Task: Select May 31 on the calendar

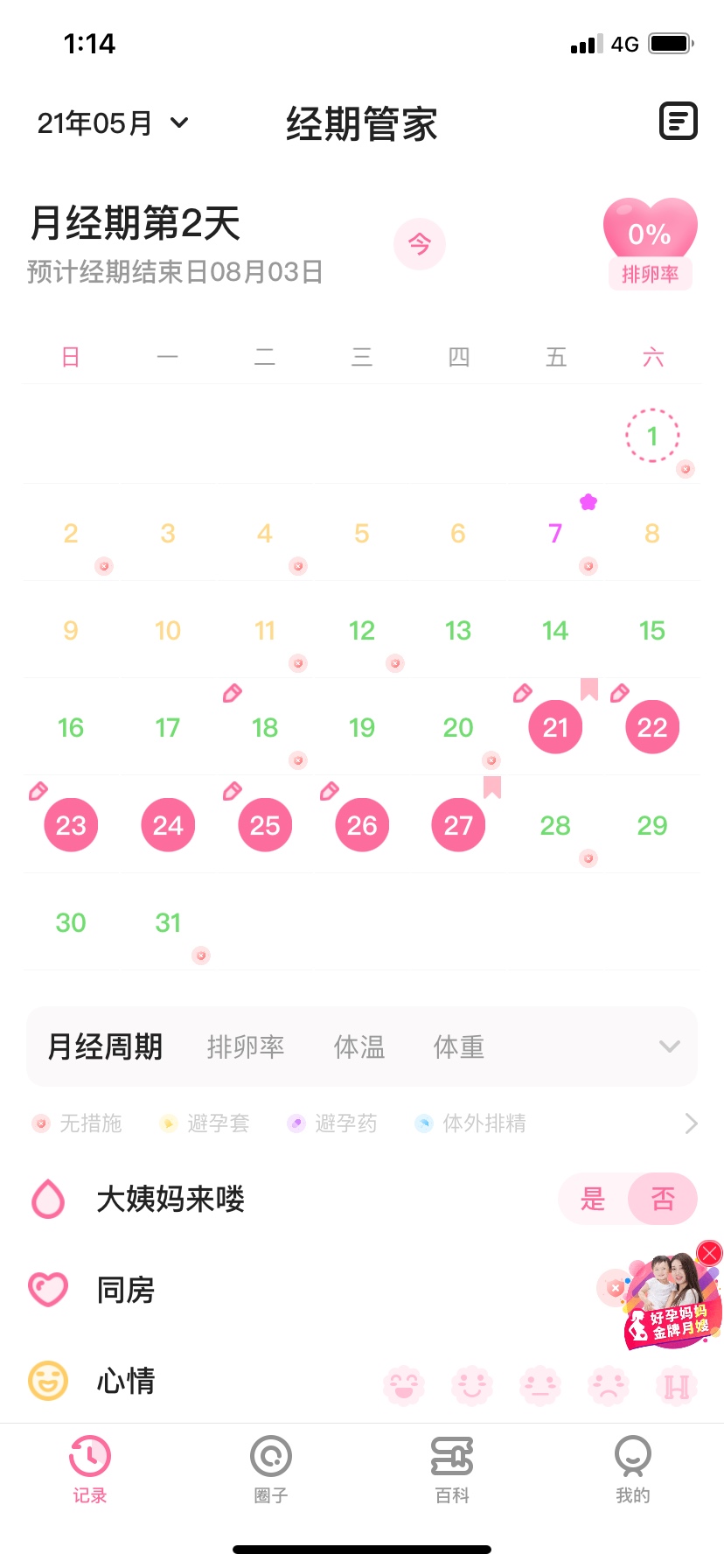Action: pos(168,922)
